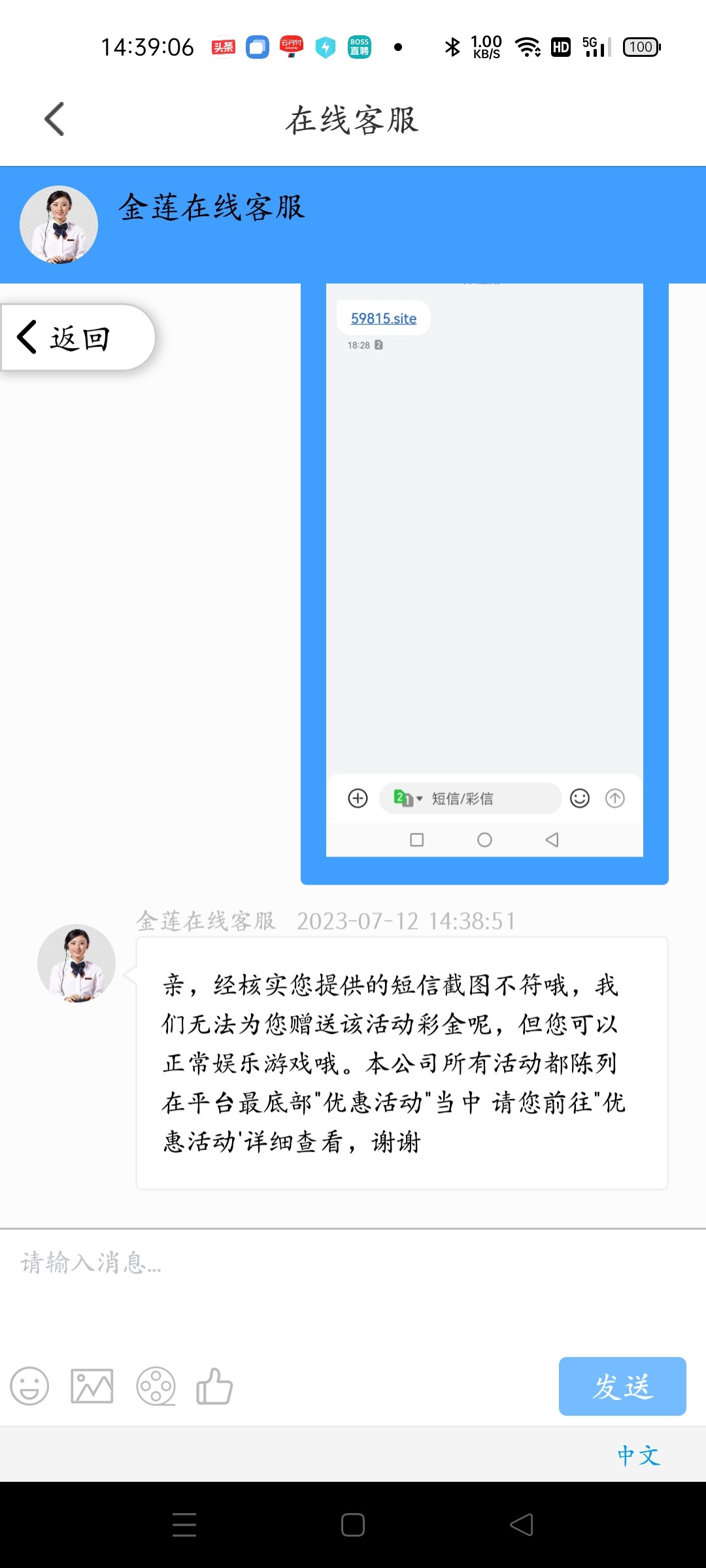Tap the plus icon in the SMS compose bar

(x=357, y=798)
